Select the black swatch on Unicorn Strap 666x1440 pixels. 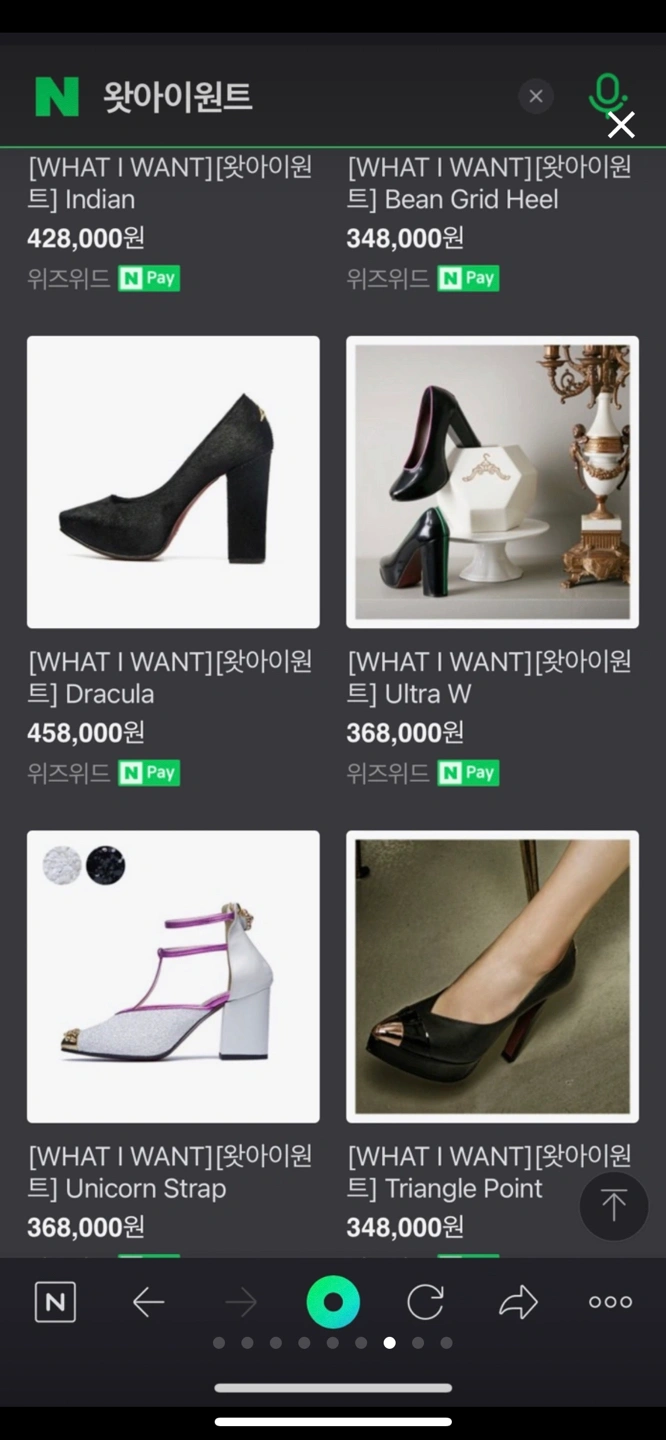coord(105,865)
